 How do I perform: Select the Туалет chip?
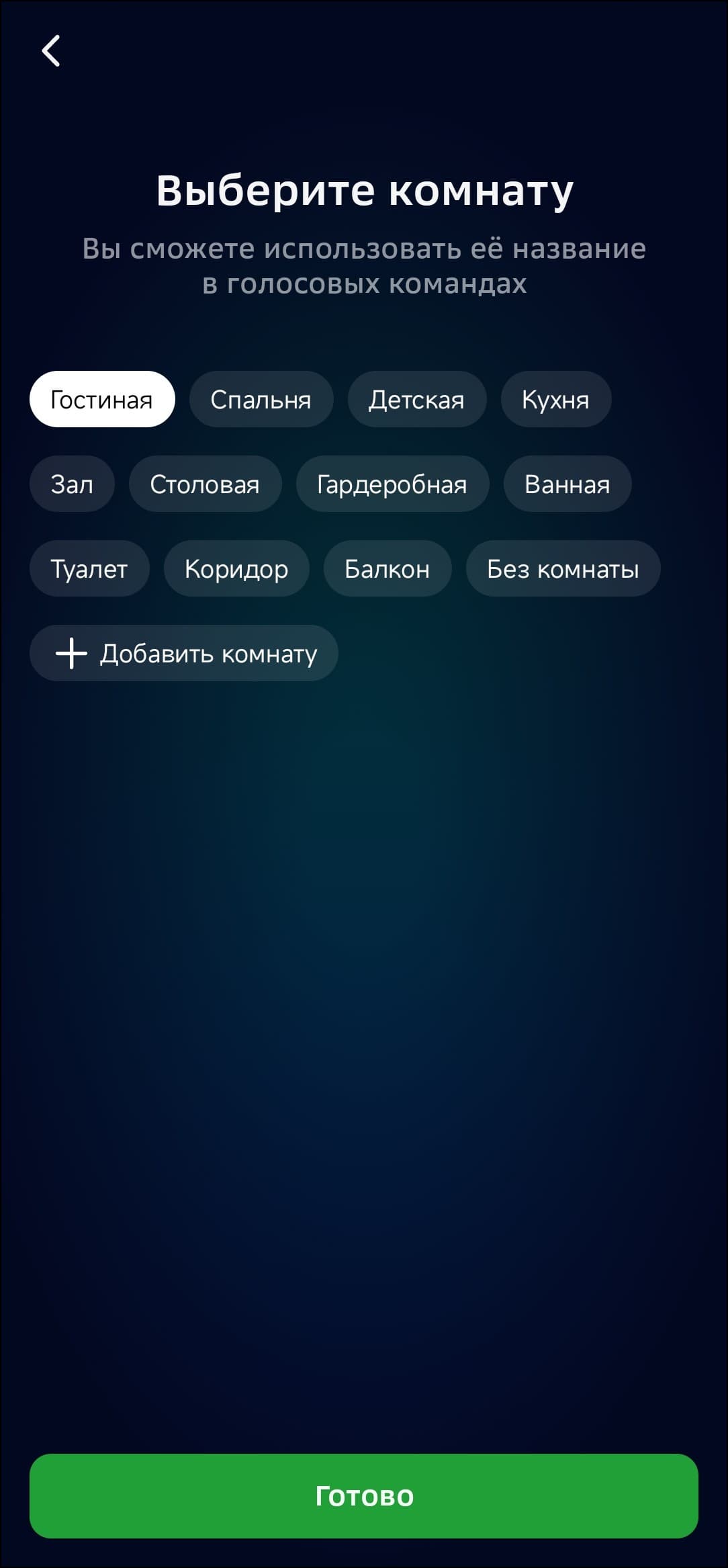[89, 569]
